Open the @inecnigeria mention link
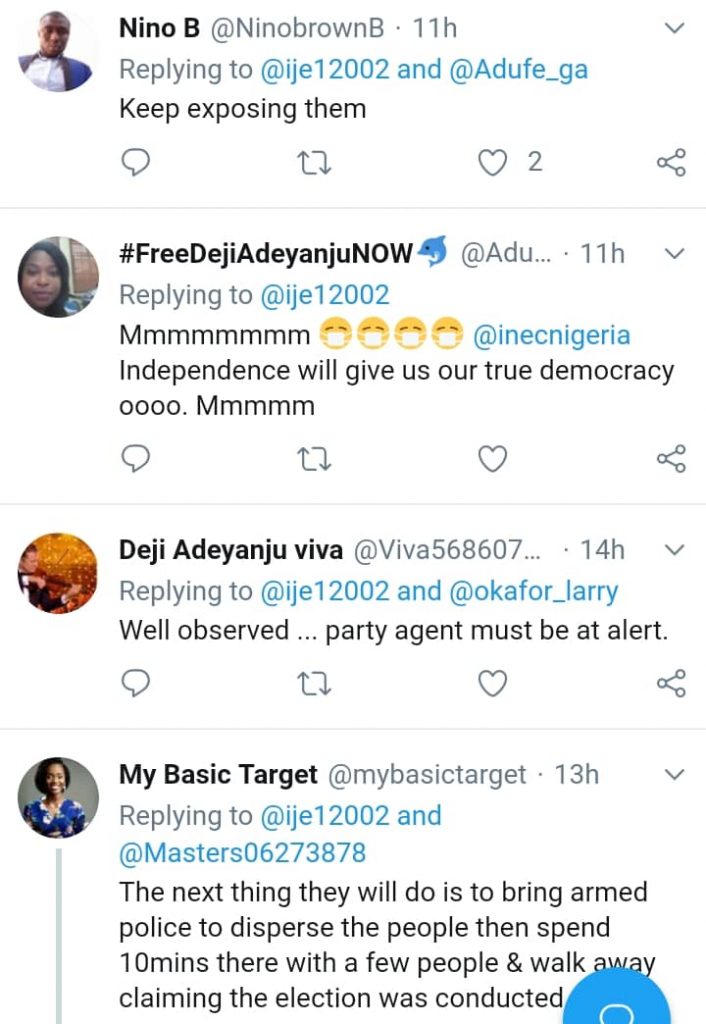 [x=551, y=335]
